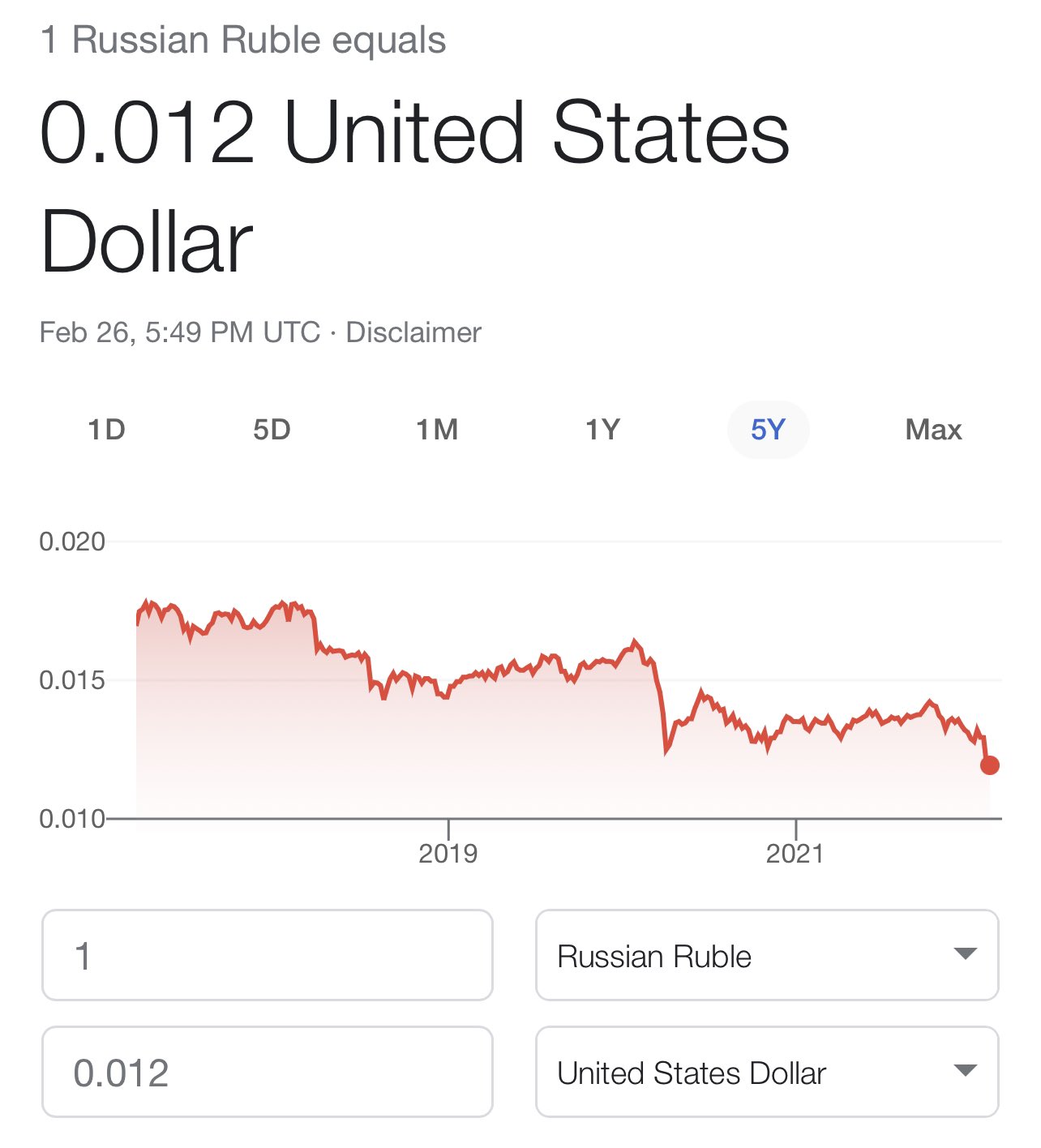This screenshot has width=1041, height=1148.
Task: Open the United States Dollar currency dropdown
Action: 767,1072
